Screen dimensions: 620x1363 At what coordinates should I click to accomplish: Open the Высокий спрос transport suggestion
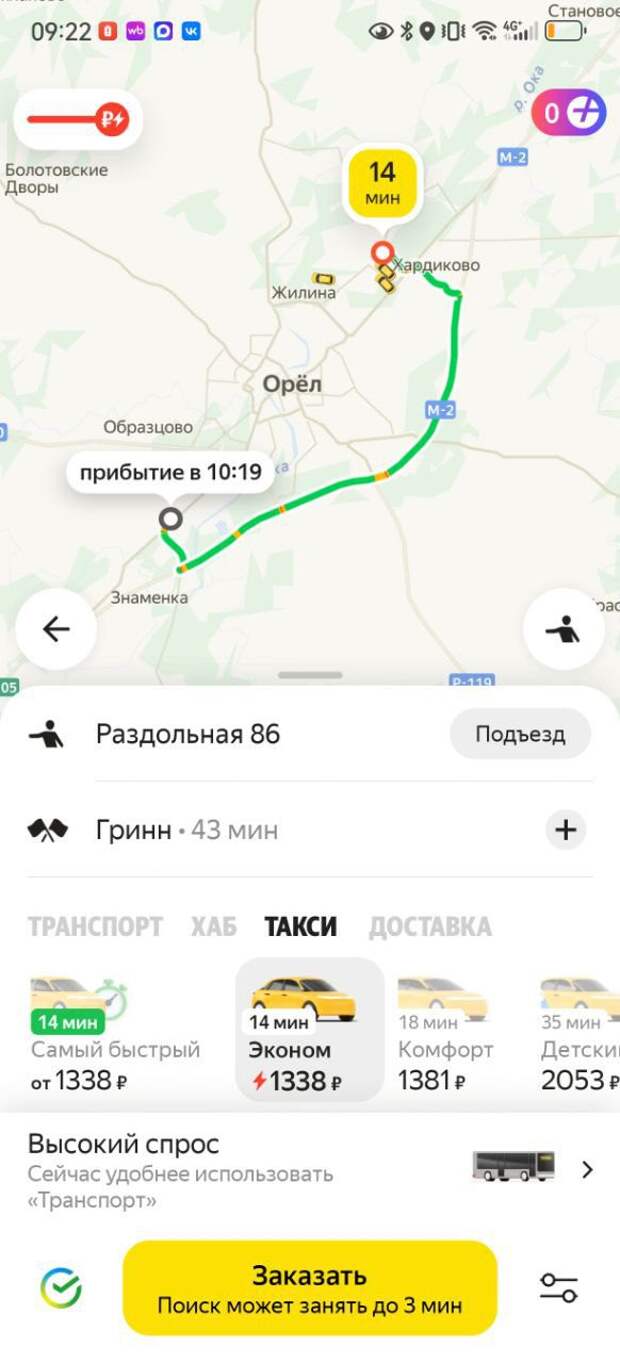point(310,1168)
